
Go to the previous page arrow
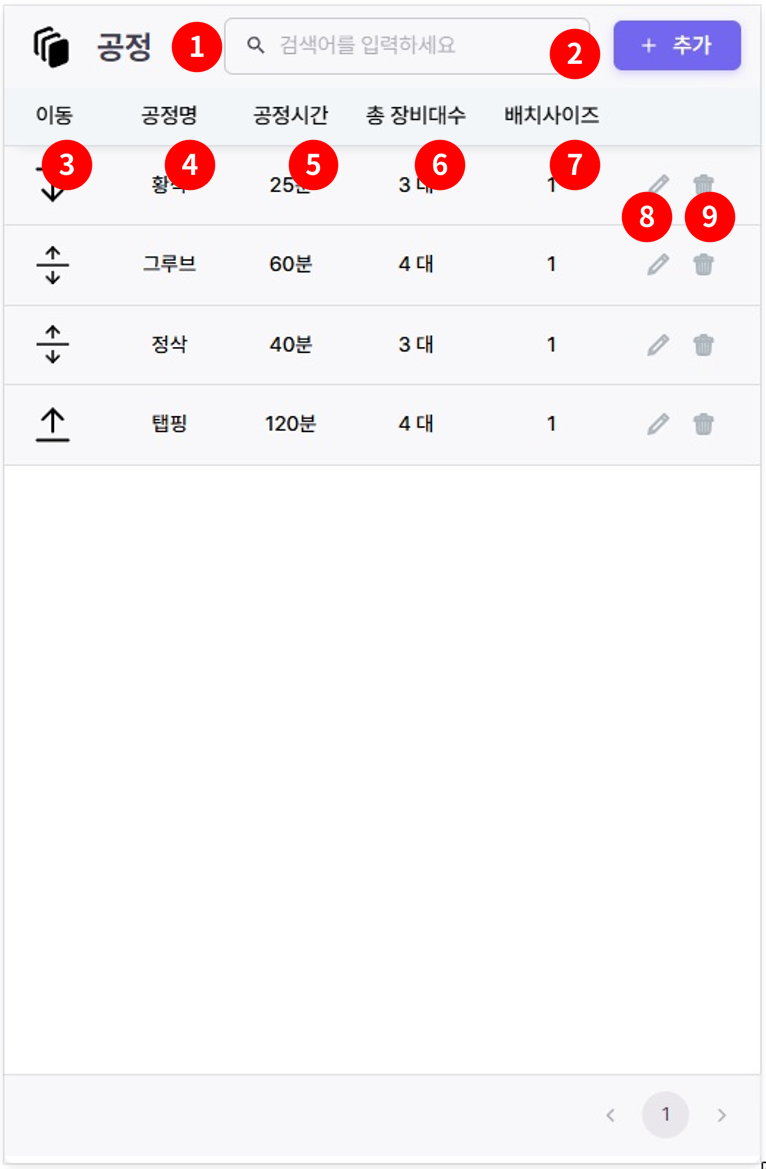[610, 1115]
